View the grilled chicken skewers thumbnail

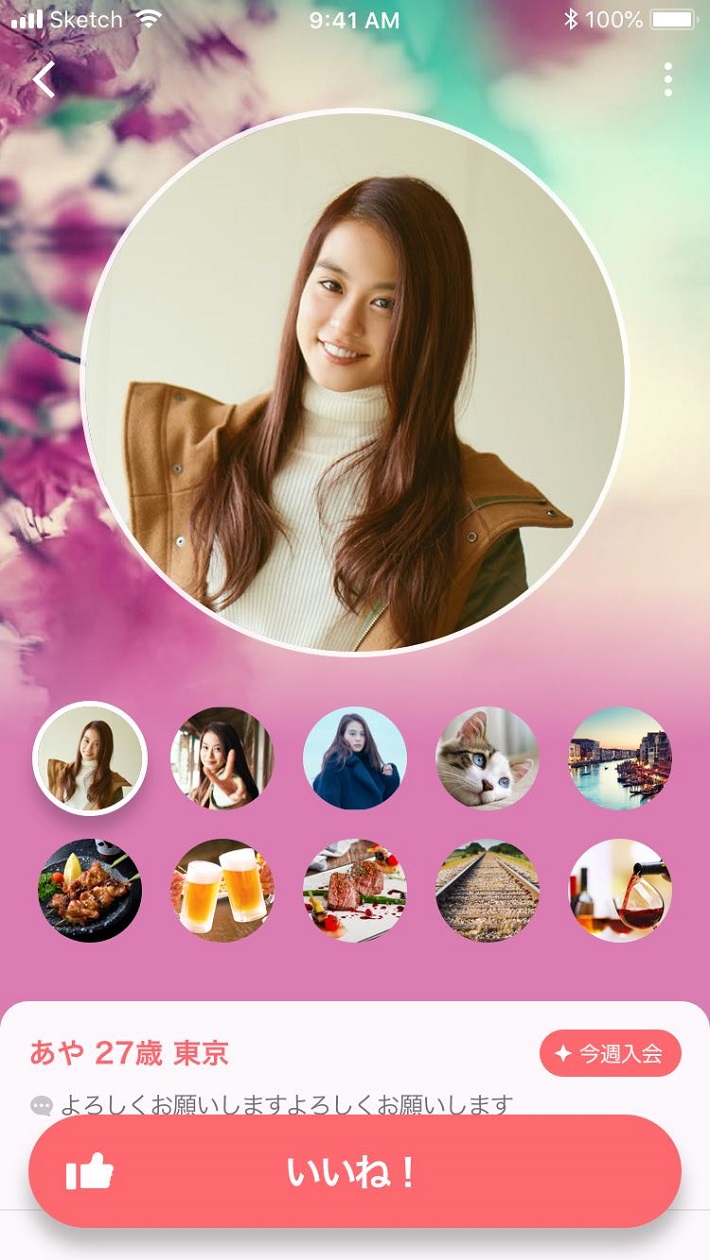click(90, 890)
